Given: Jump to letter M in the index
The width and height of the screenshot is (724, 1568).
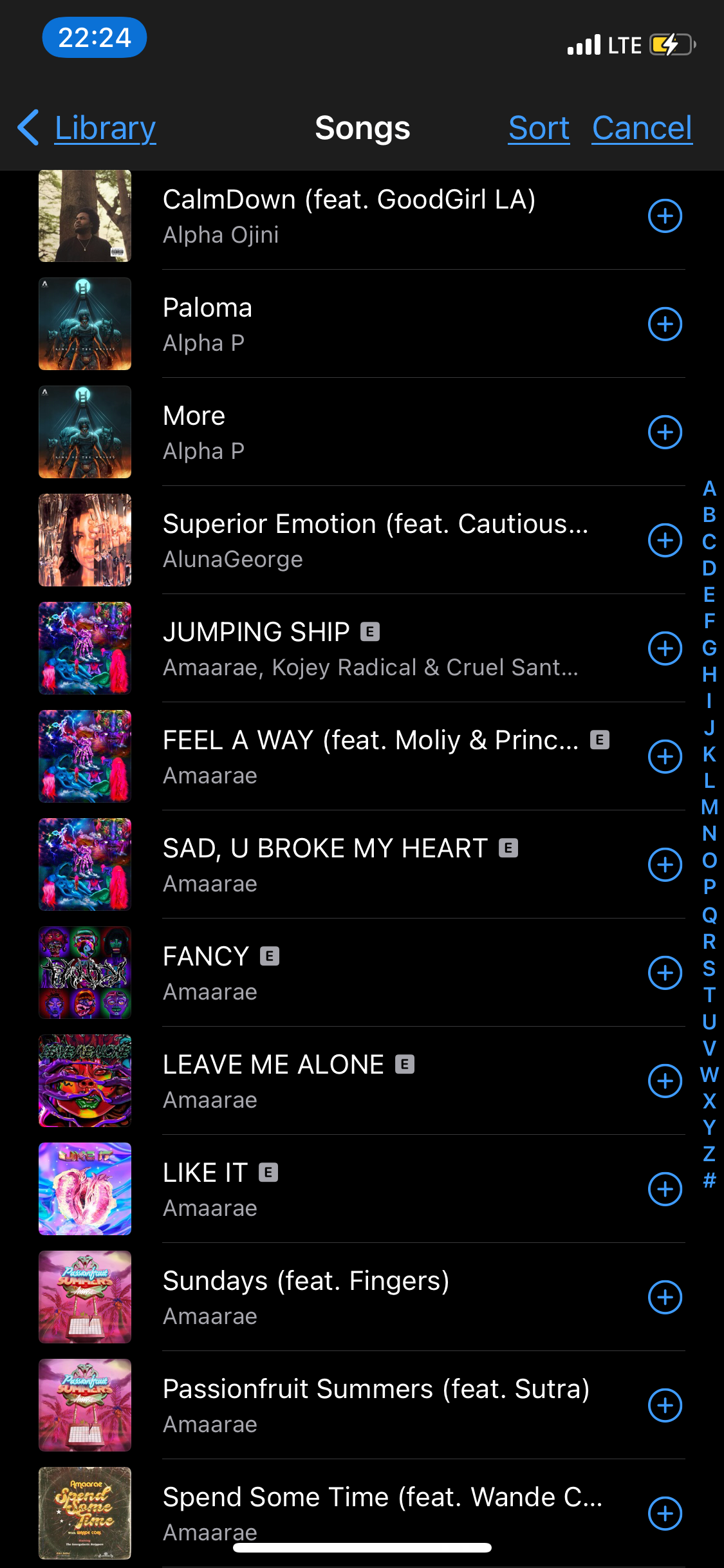Looking at the screenshot, I should [709, 807].
